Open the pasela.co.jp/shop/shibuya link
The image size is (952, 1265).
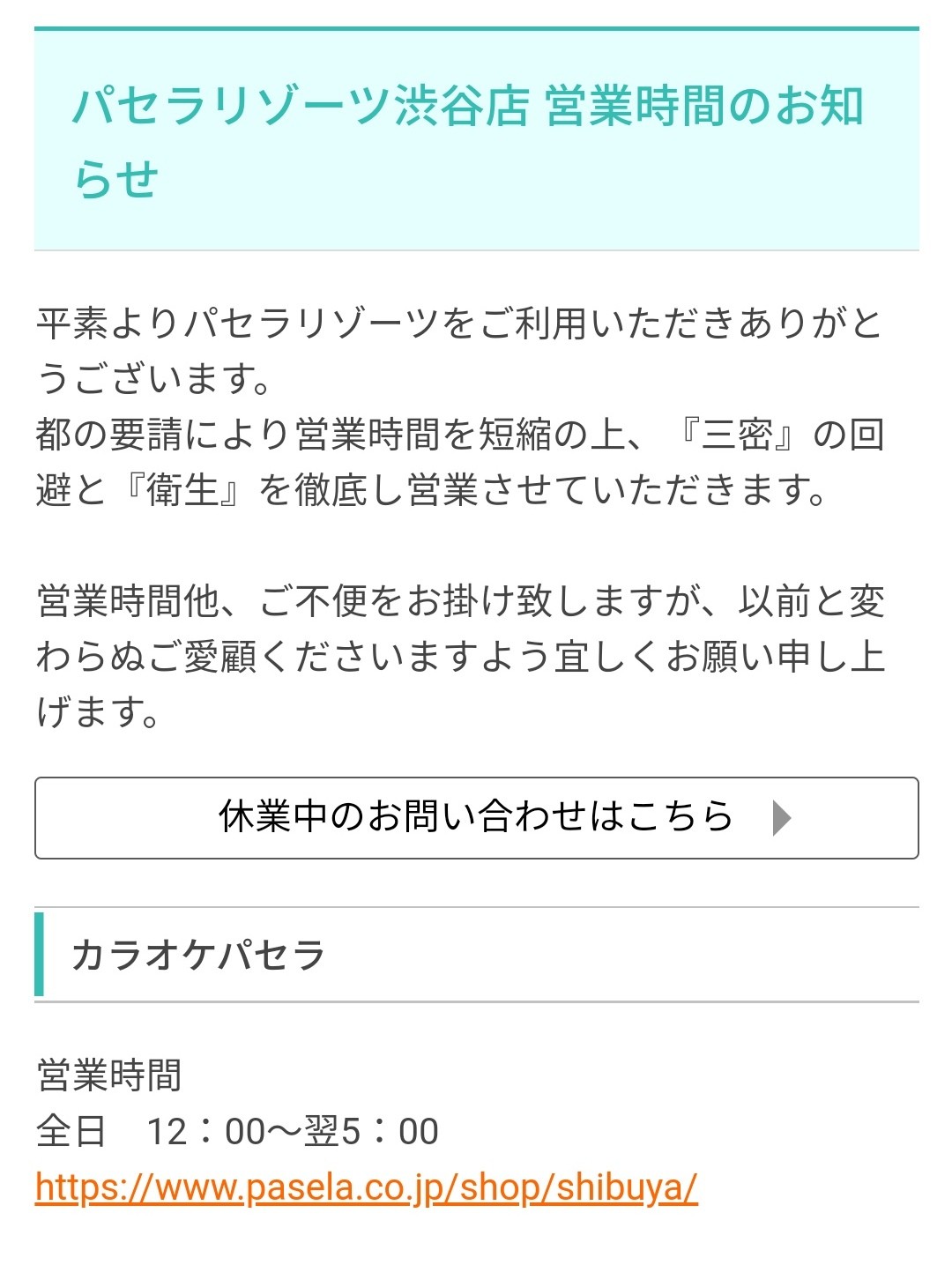[x=367, y=1187]
